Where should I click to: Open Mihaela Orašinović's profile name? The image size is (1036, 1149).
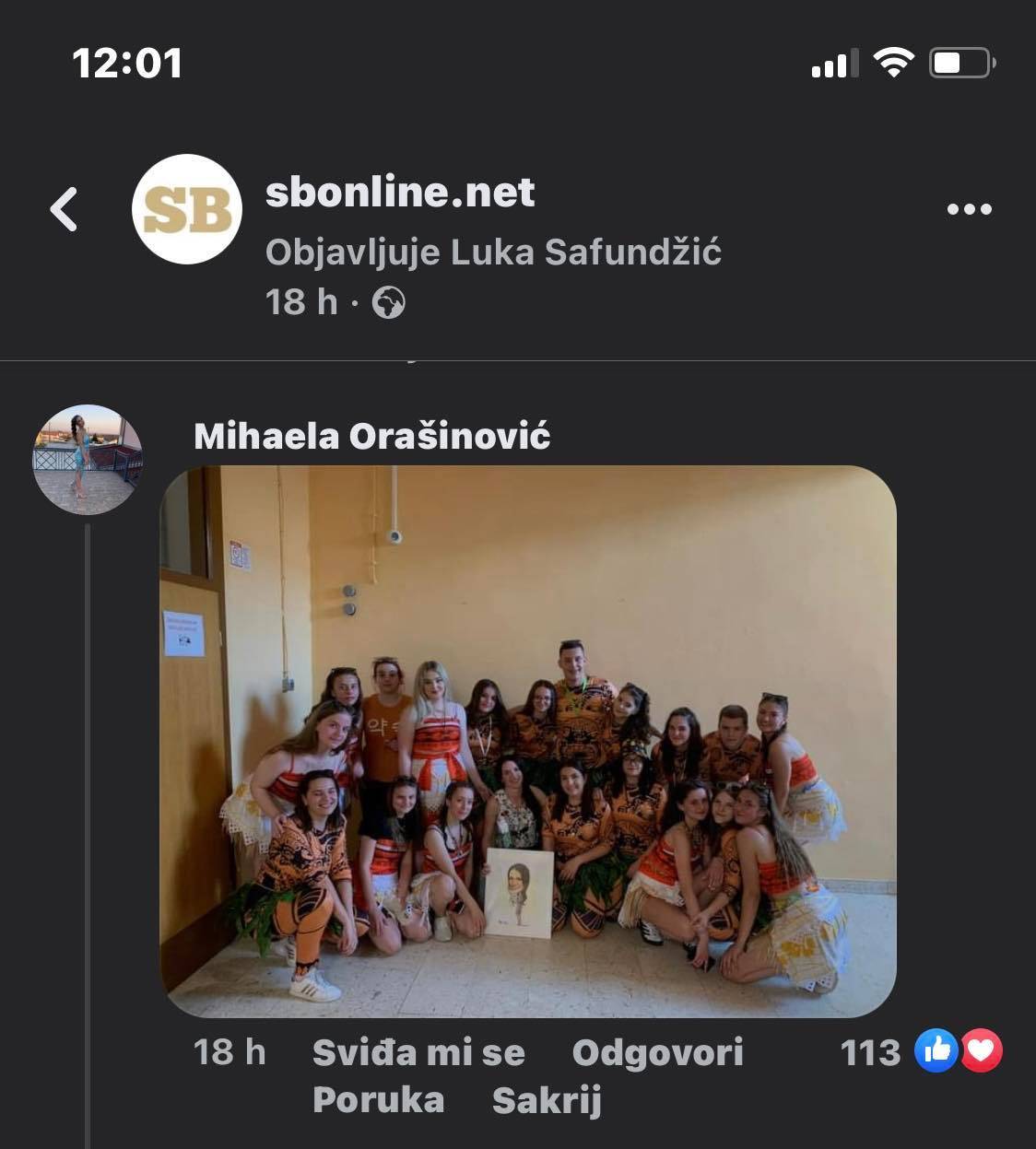pyautogui.click(x=371, y=436)
